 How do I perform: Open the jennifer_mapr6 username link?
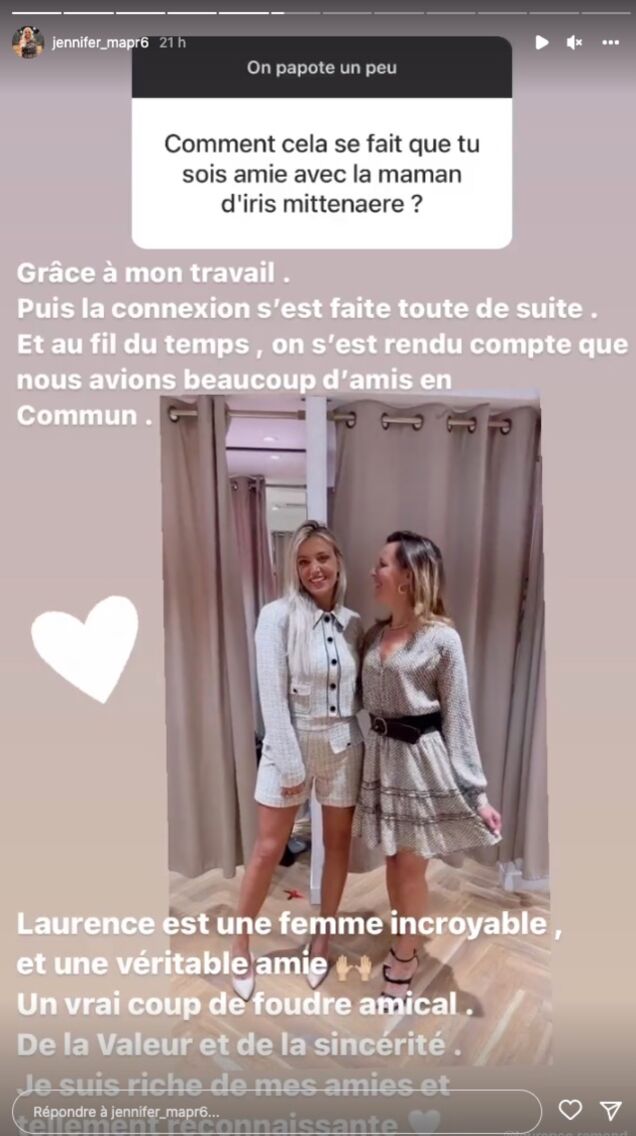[x=101, y=43]
